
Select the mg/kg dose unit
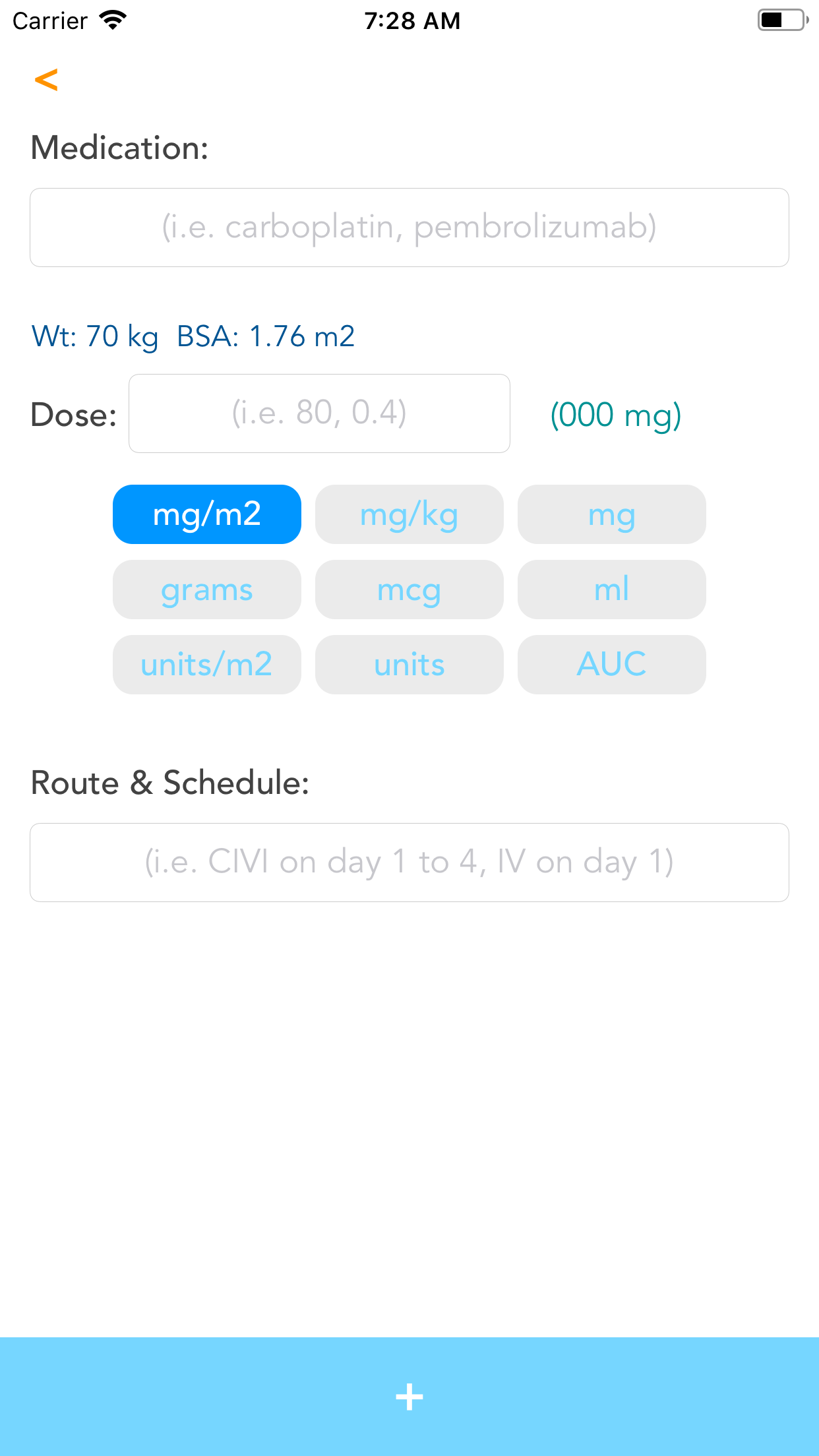pyautogui.click(x=409, y=515)
